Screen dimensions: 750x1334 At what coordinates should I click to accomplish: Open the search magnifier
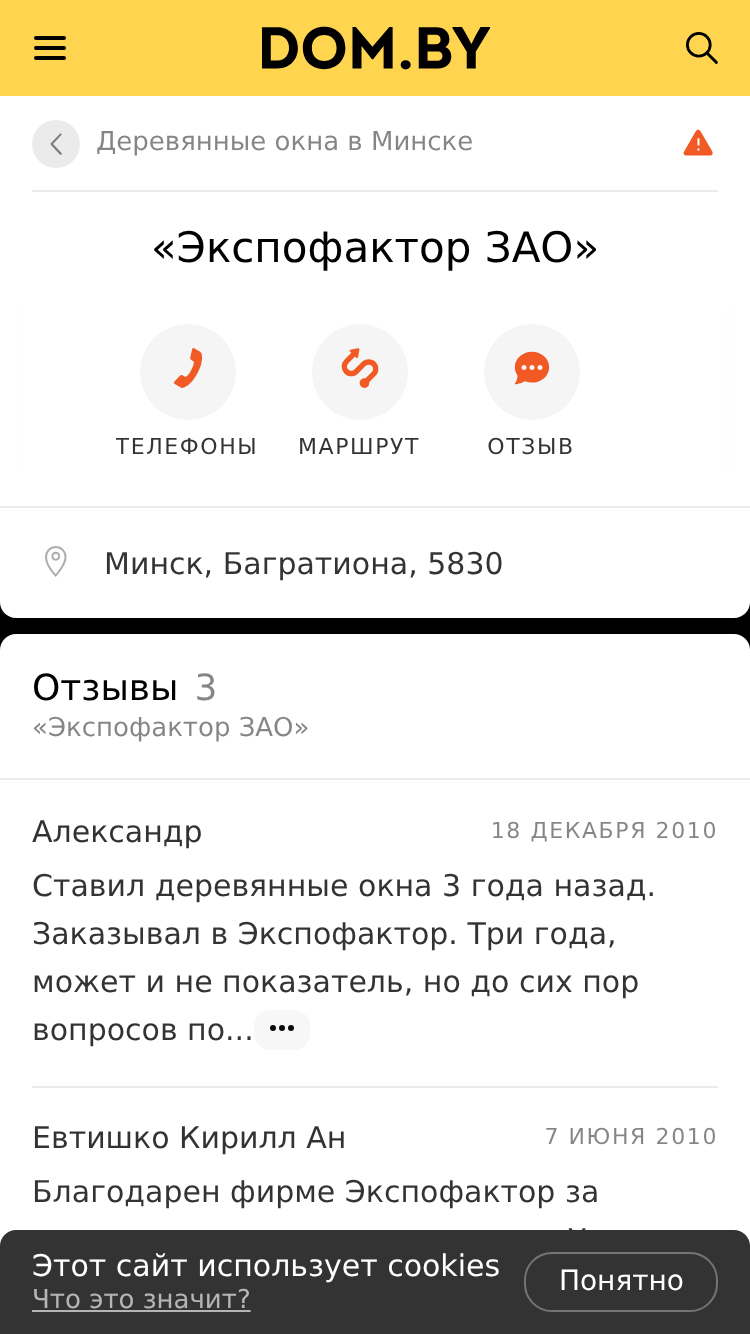coord(702,48)
